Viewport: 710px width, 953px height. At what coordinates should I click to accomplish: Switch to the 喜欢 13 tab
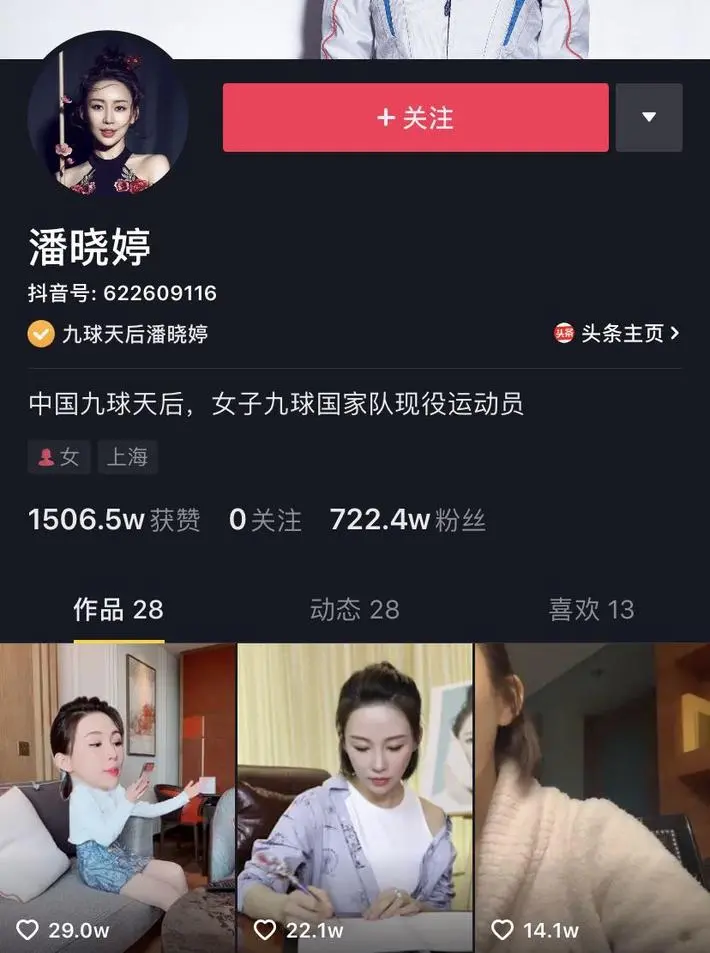(x=591, y=609)
